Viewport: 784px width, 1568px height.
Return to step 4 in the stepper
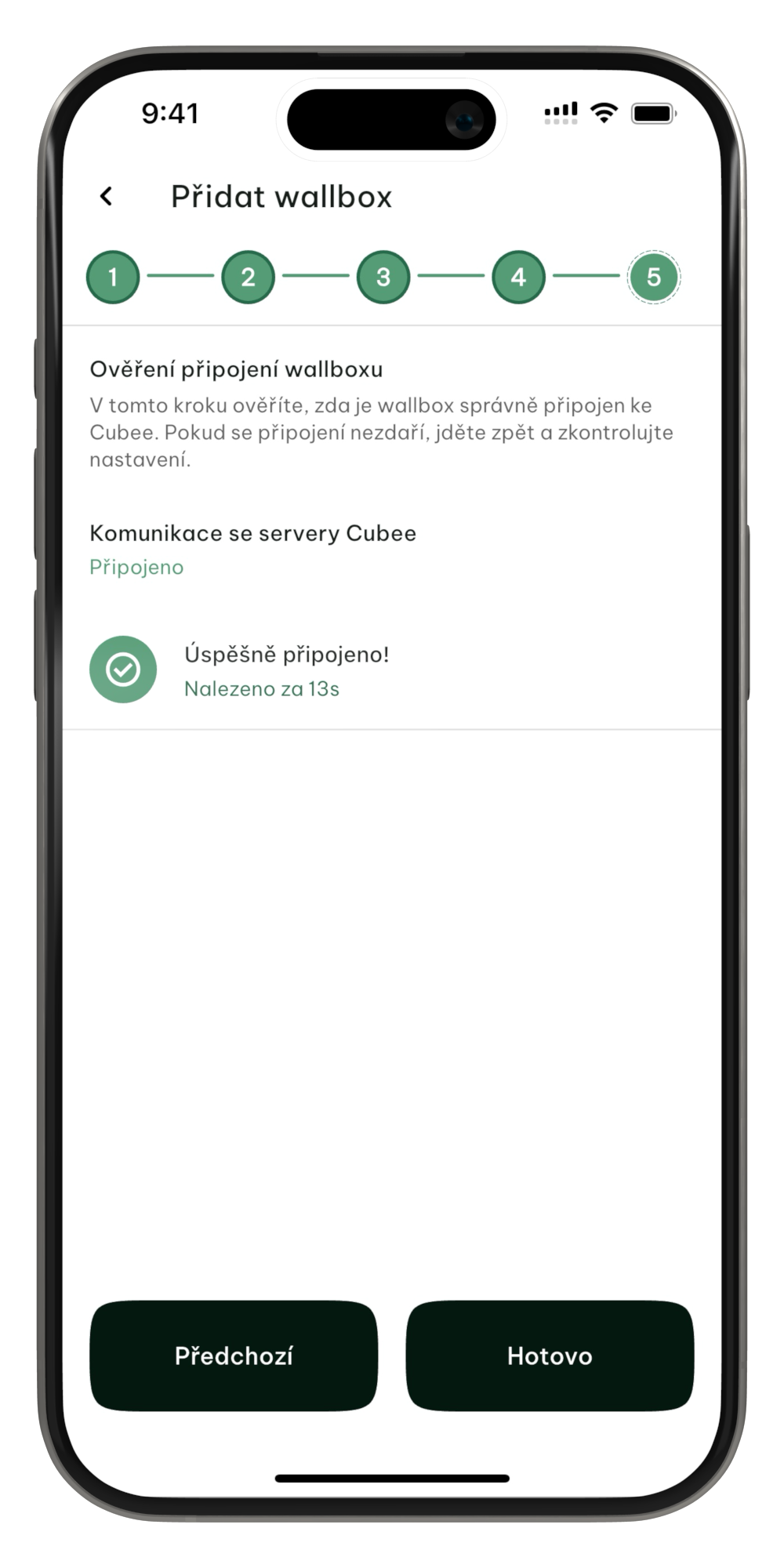[x=518, y=277]
